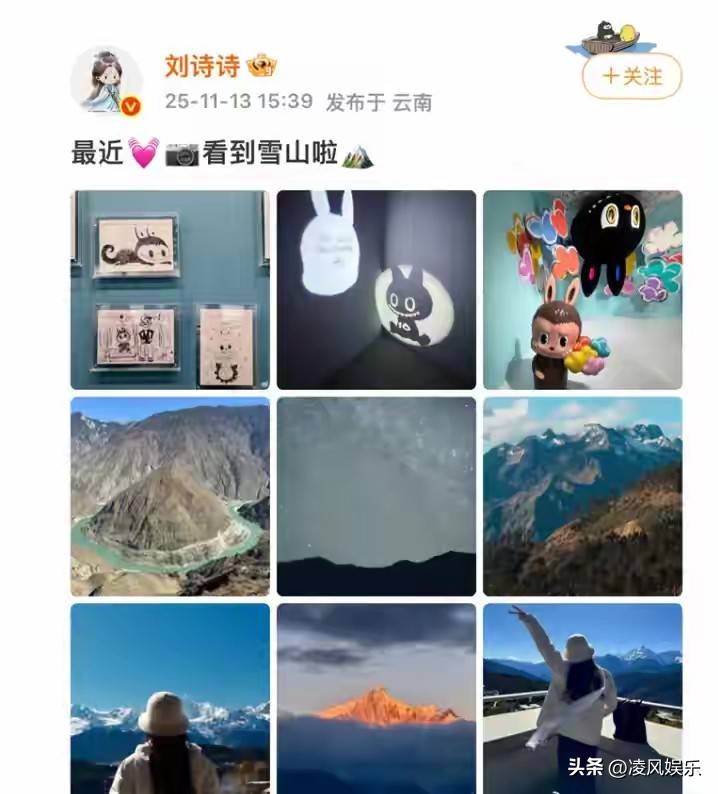Enlarge the golden sunlit peak photo
718x794 pixels.
click(x=376, y=697)
